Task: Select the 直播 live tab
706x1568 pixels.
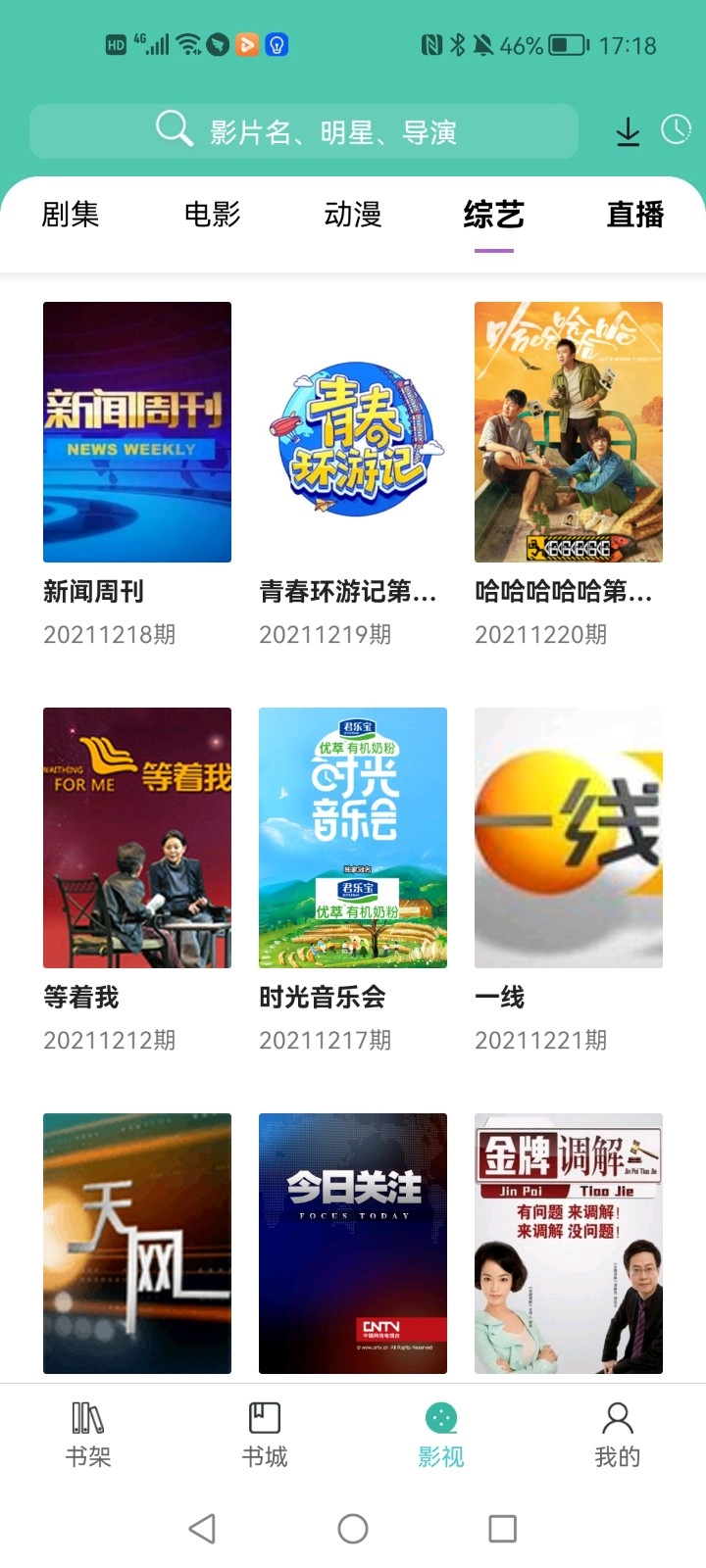Action: (635, 215)
